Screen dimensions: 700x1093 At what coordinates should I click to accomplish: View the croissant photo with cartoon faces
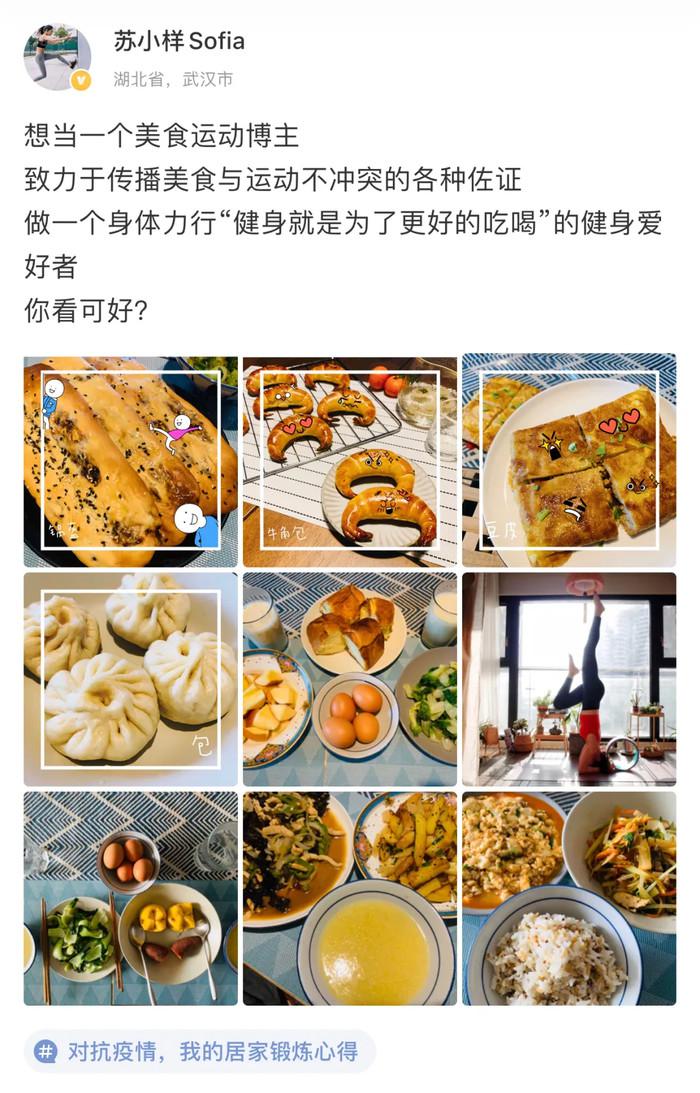(350, 461)
